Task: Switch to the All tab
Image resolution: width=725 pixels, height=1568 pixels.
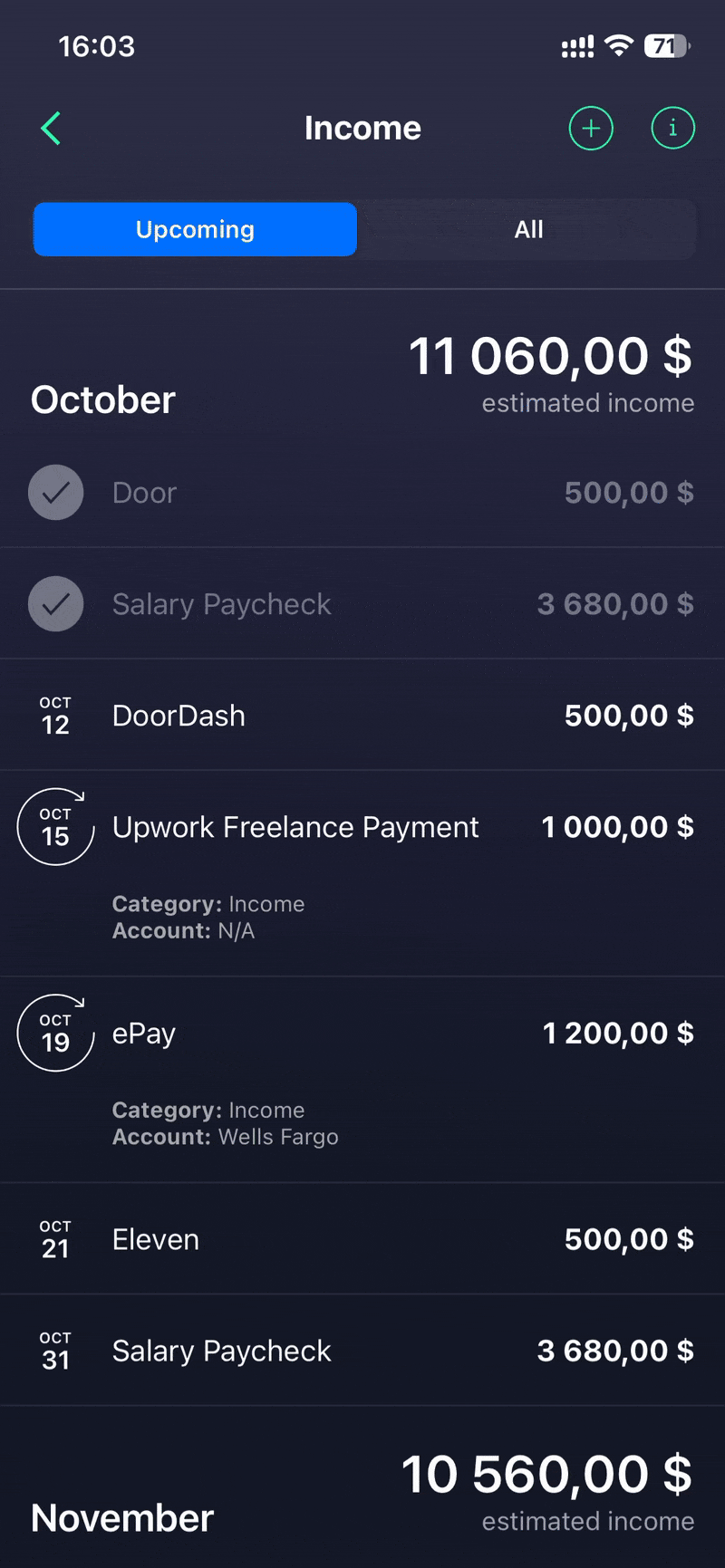Action: 528,229
